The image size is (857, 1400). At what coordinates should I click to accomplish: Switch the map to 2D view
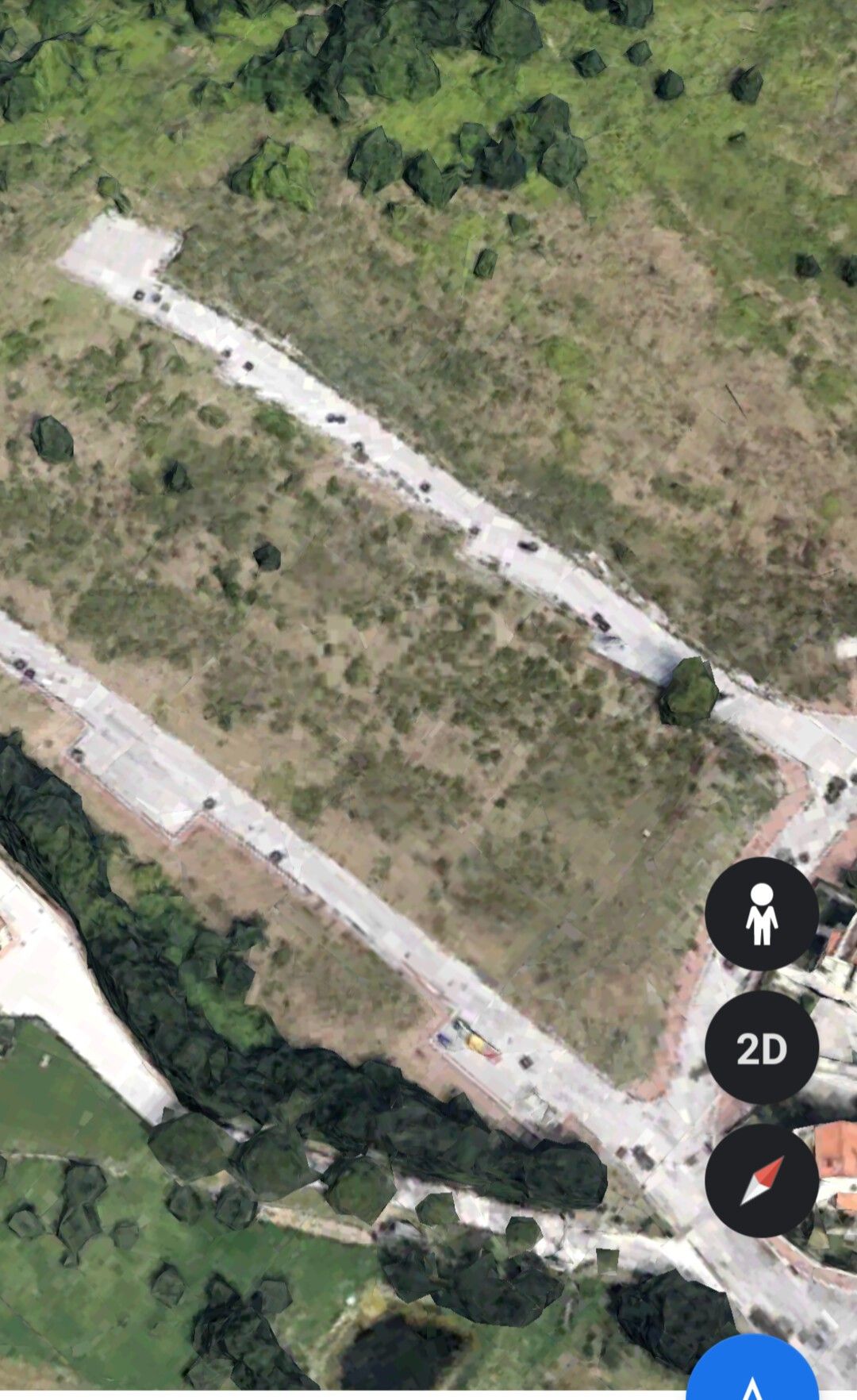point(761,1048)
